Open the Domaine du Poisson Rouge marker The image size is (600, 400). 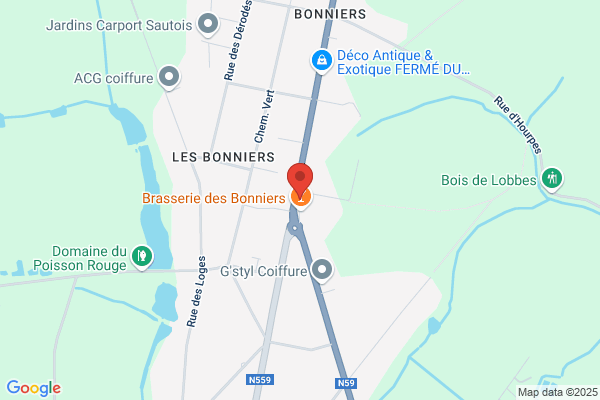(142, 257)
